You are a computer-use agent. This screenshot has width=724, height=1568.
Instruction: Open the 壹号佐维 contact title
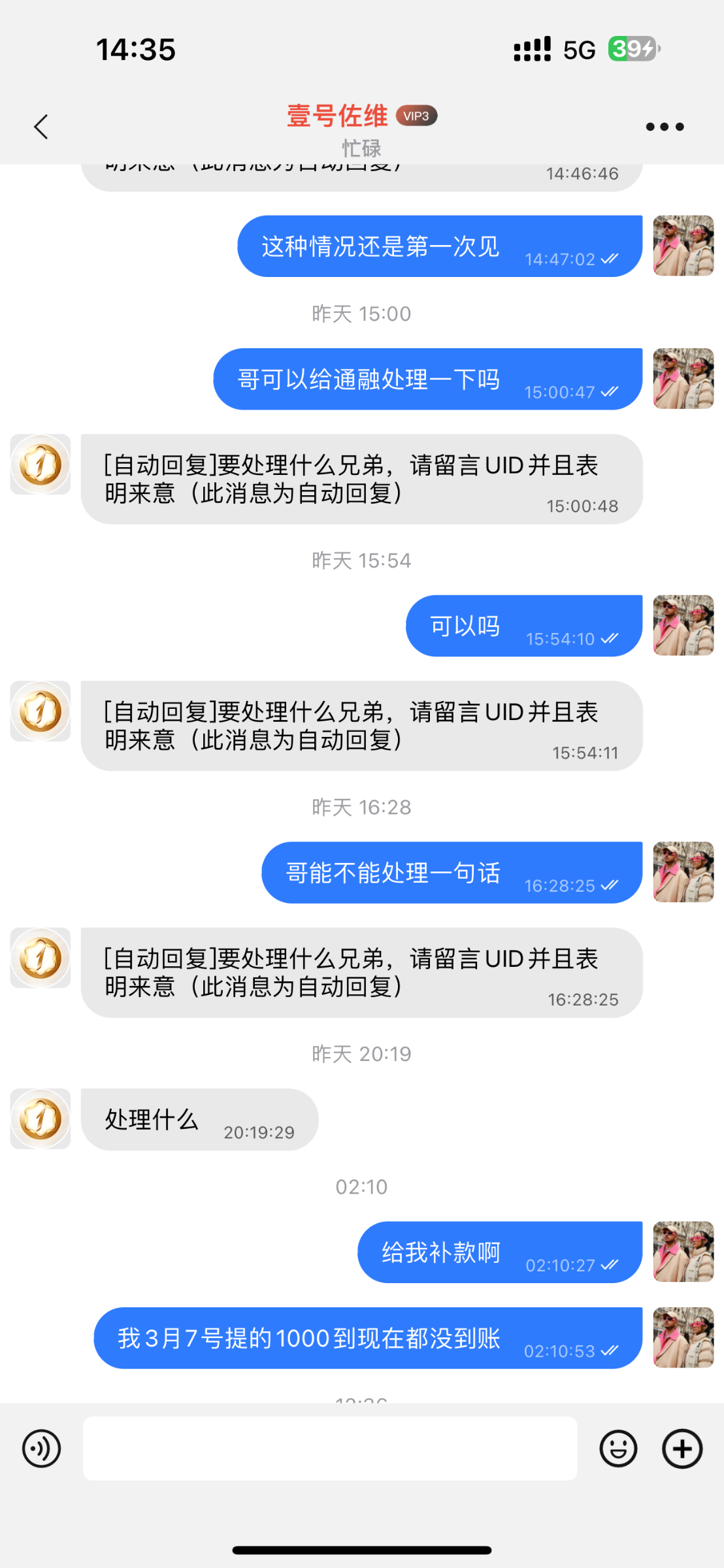[x=338, y=116]
